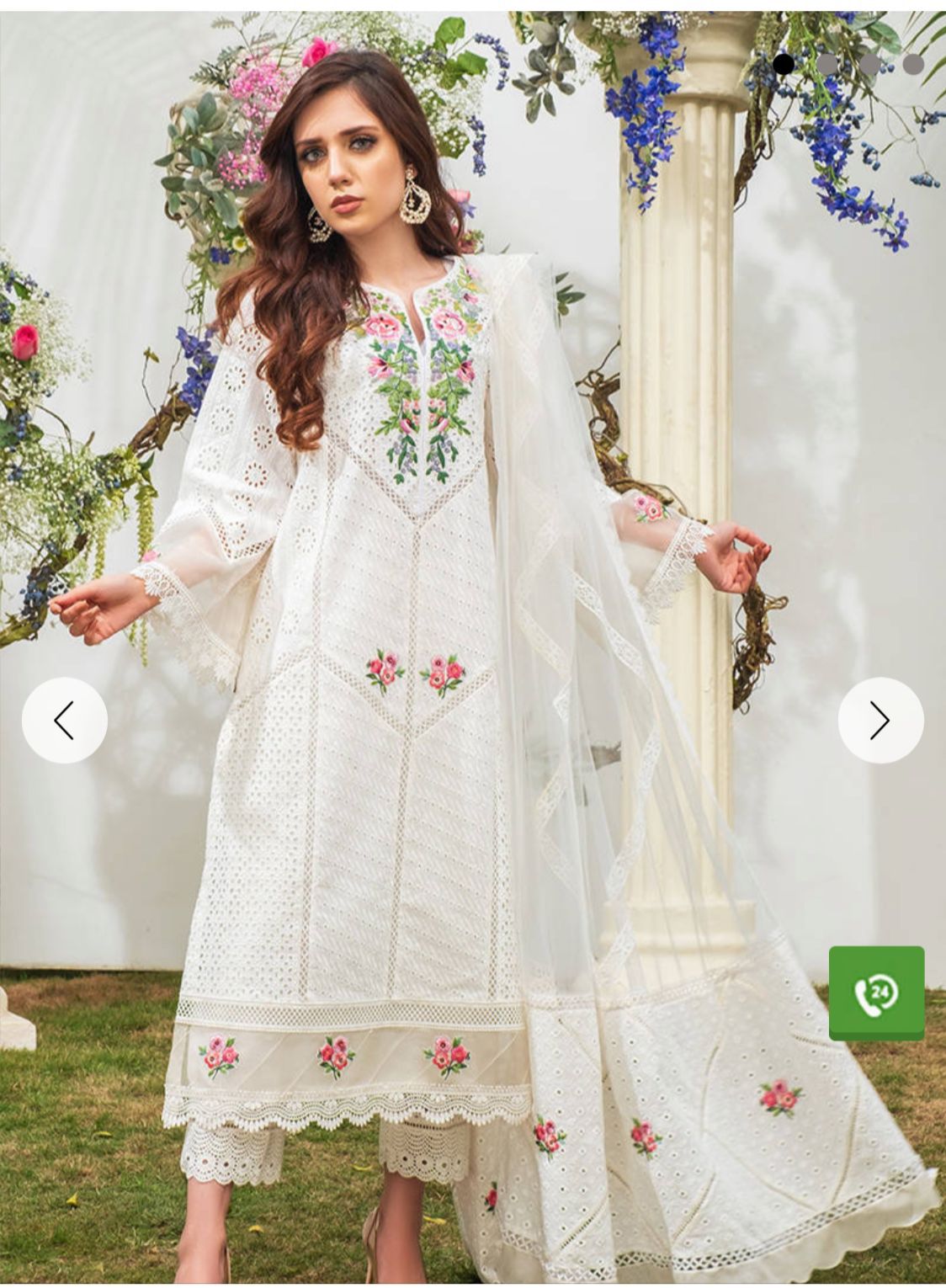This screenshot has height=1288, width=946.
Task: Jump to the second image indicator dot
Action: point(826,64)
